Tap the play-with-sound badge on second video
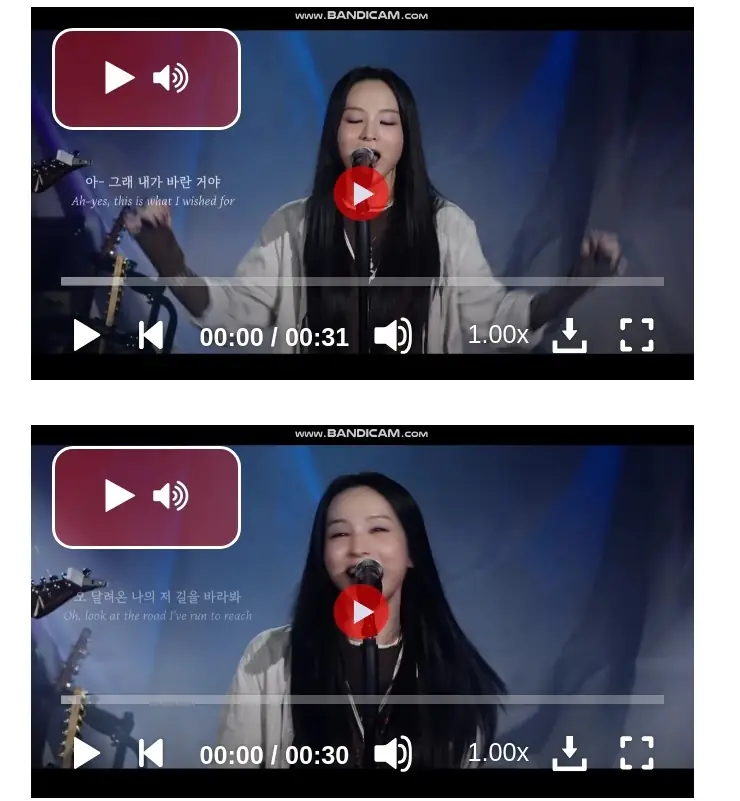 [x=146, y=497]
